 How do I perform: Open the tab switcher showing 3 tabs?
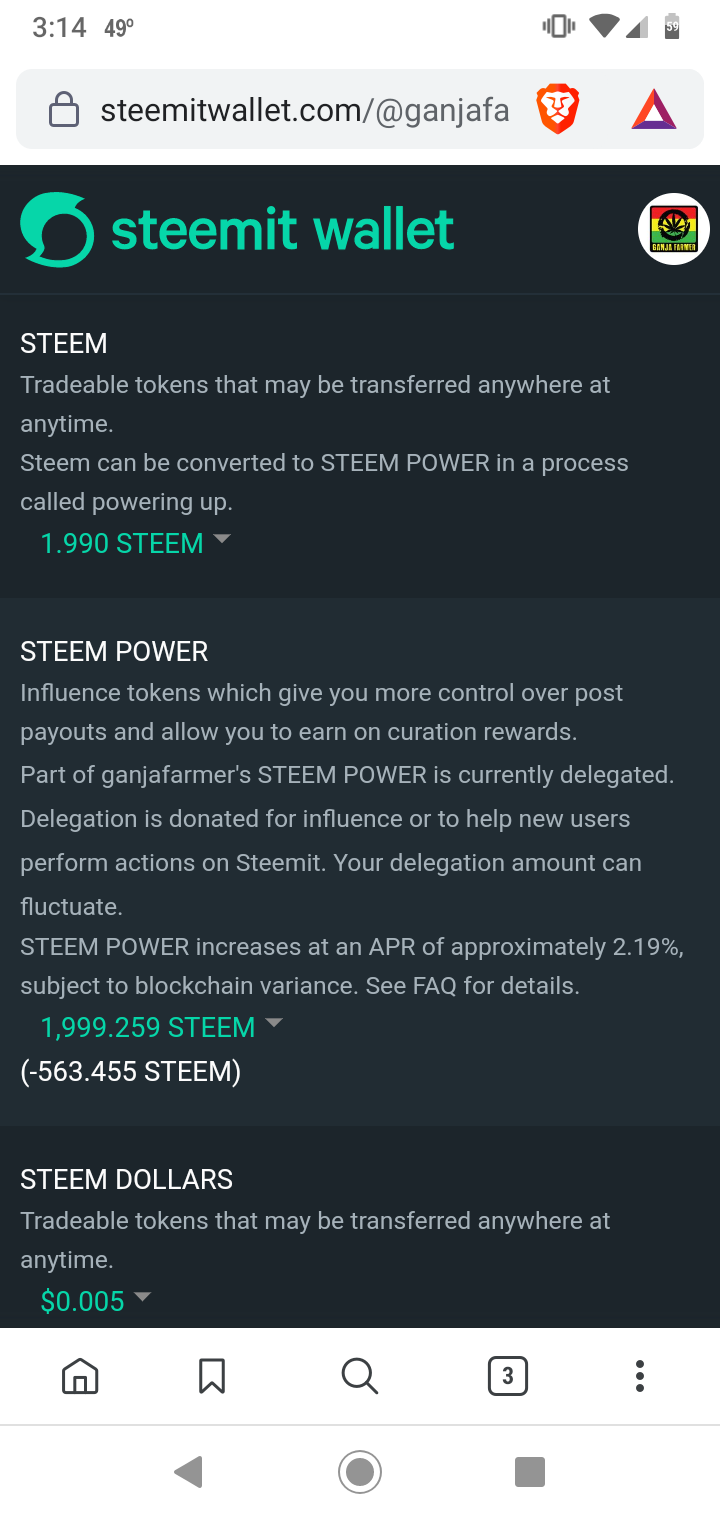click(507, 1376)
